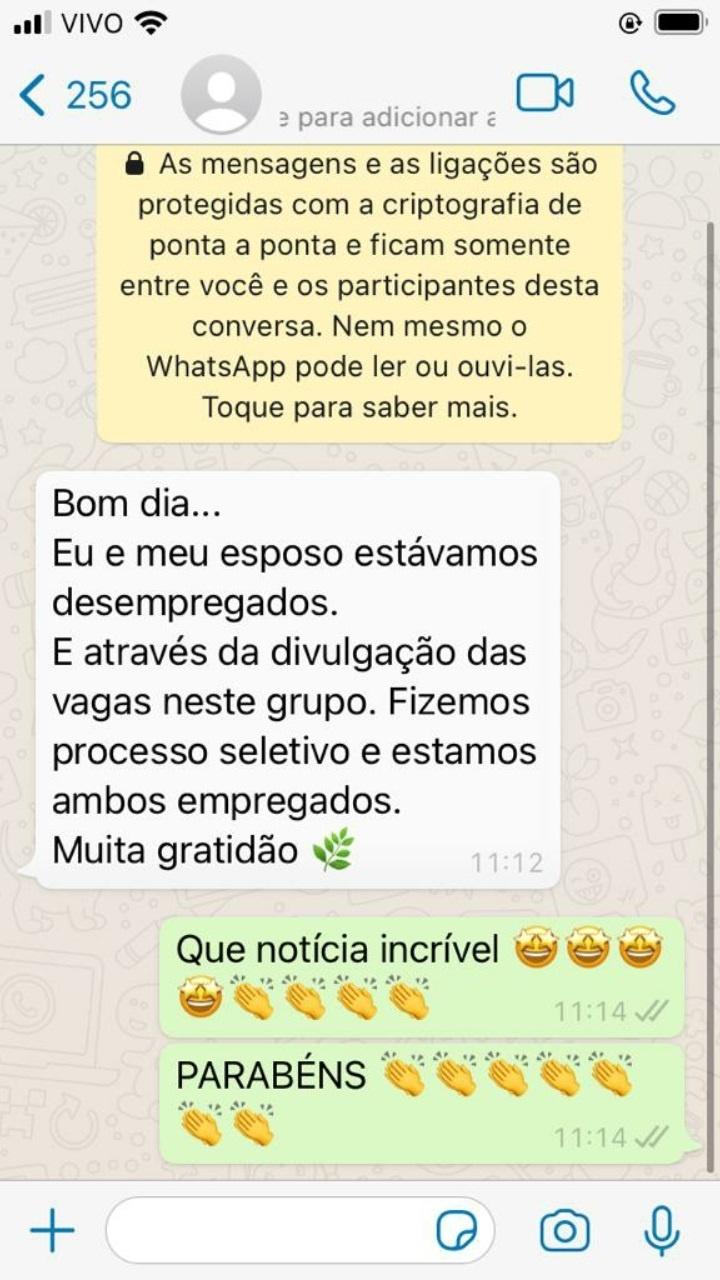Open the attachment plus menu
The width and height of the screenshot is (720, 1280).
coord(52,1230)
